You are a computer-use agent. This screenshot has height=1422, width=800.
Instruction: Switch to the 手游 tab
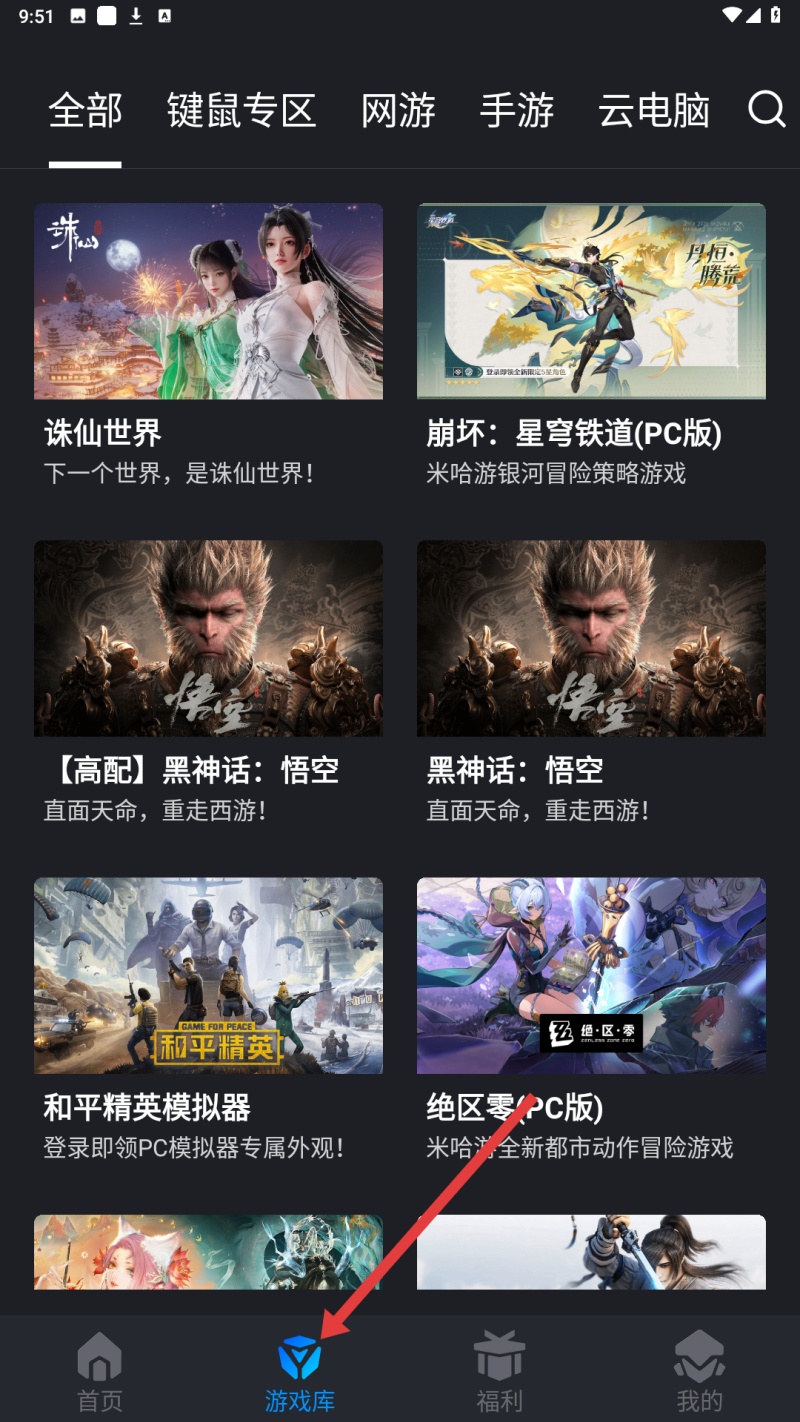[x=516, y=110]
